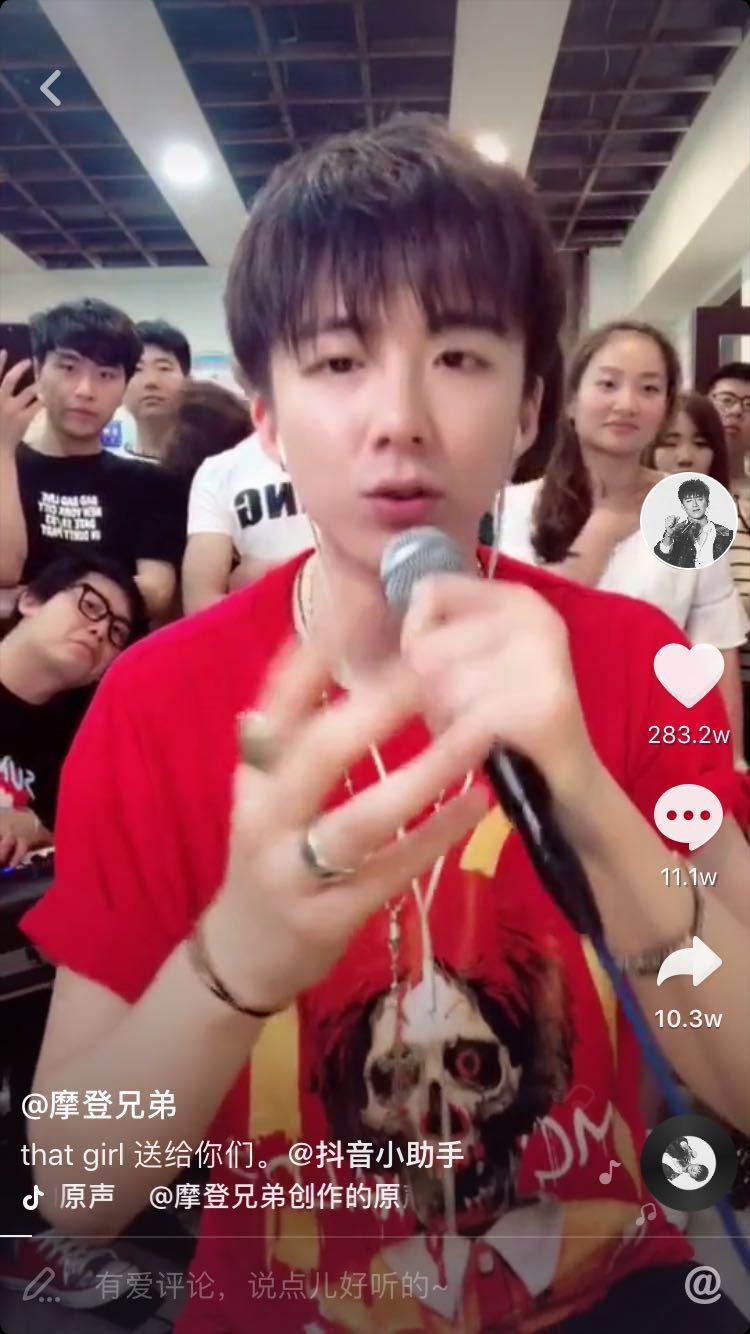Open the creator's round avatar profile
This screenshot has width=750, height=1334.
coord(688,520)
